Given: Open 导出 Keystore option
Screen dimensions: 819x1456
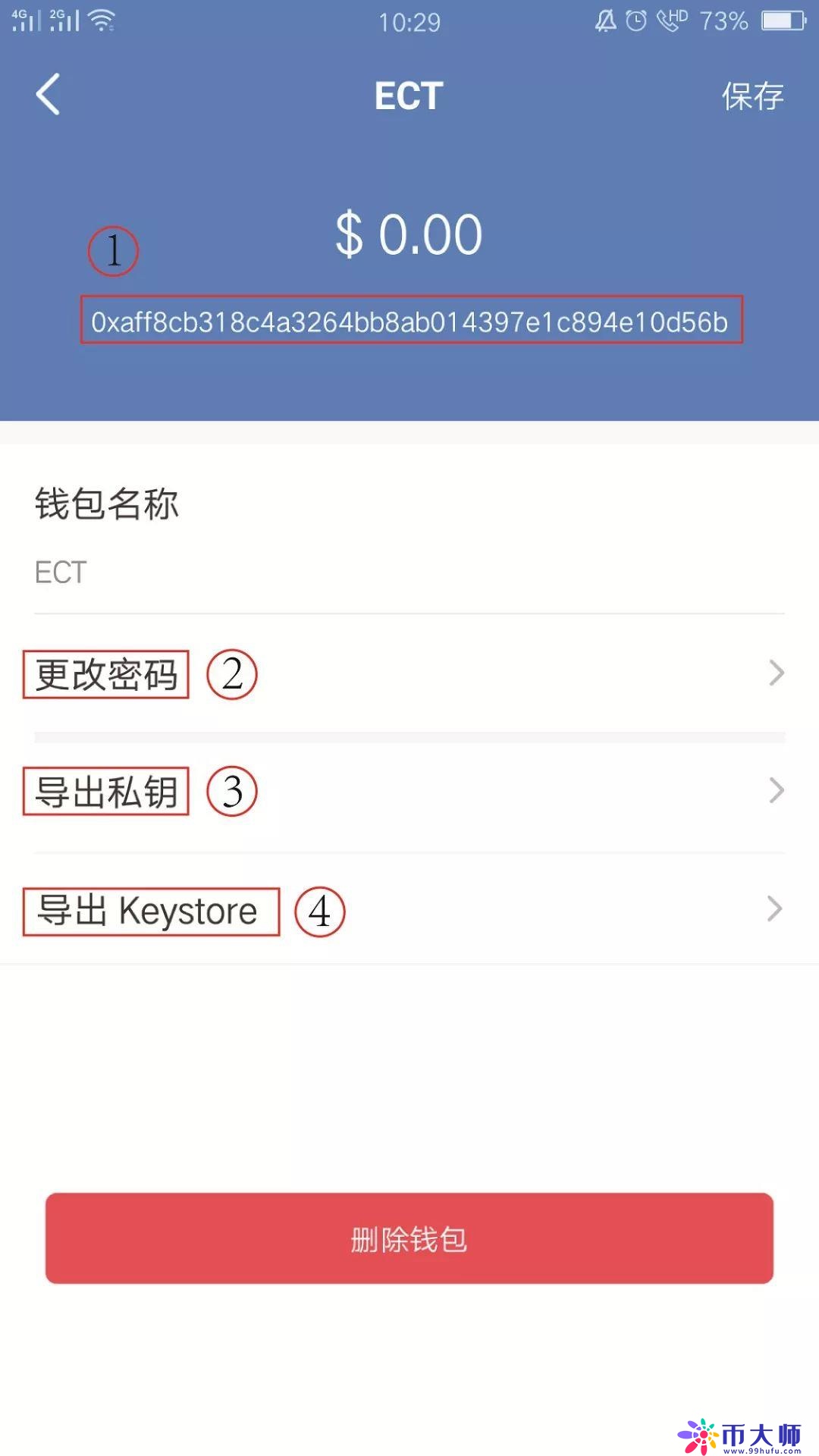Looking at the screenshot, I should point(150,910).
